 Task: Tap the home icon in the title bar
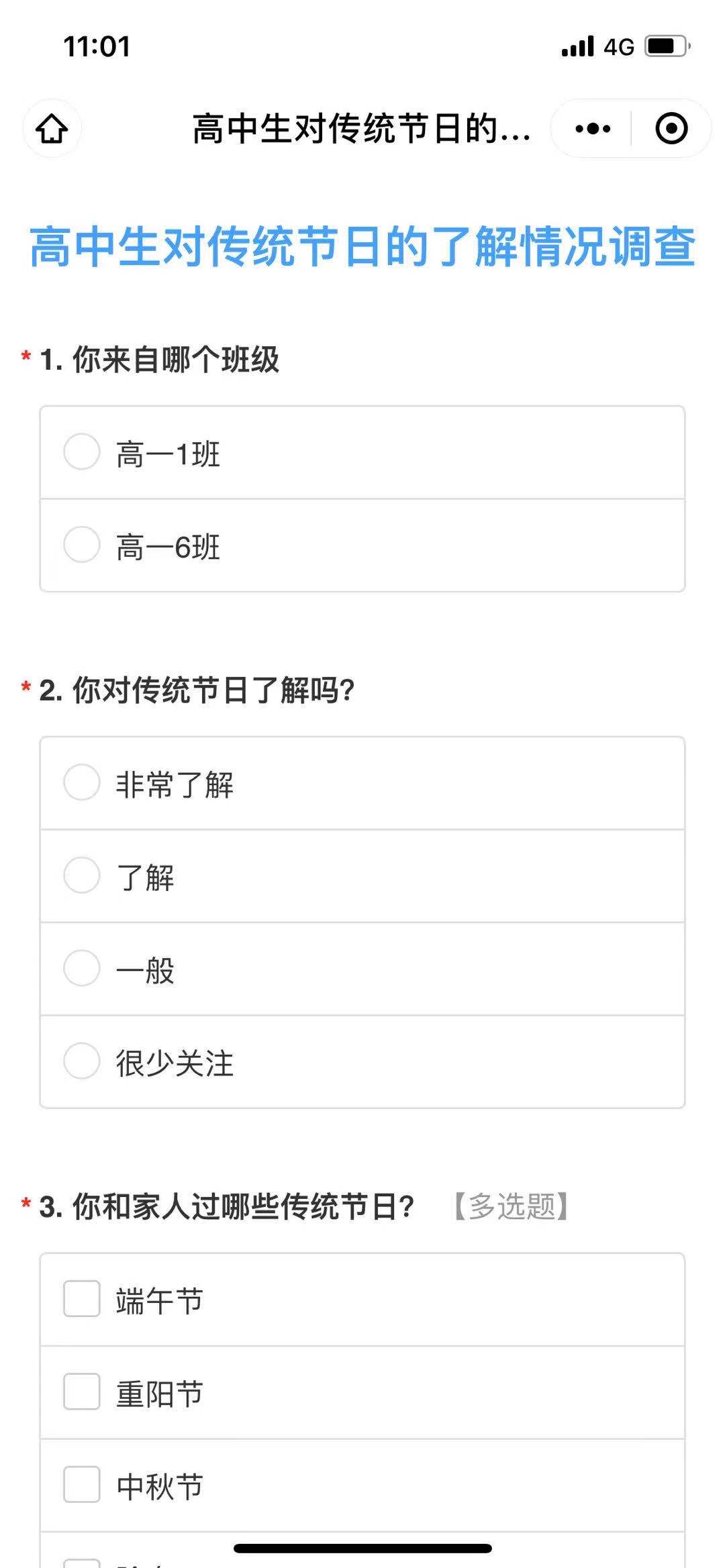click(52, 128)
